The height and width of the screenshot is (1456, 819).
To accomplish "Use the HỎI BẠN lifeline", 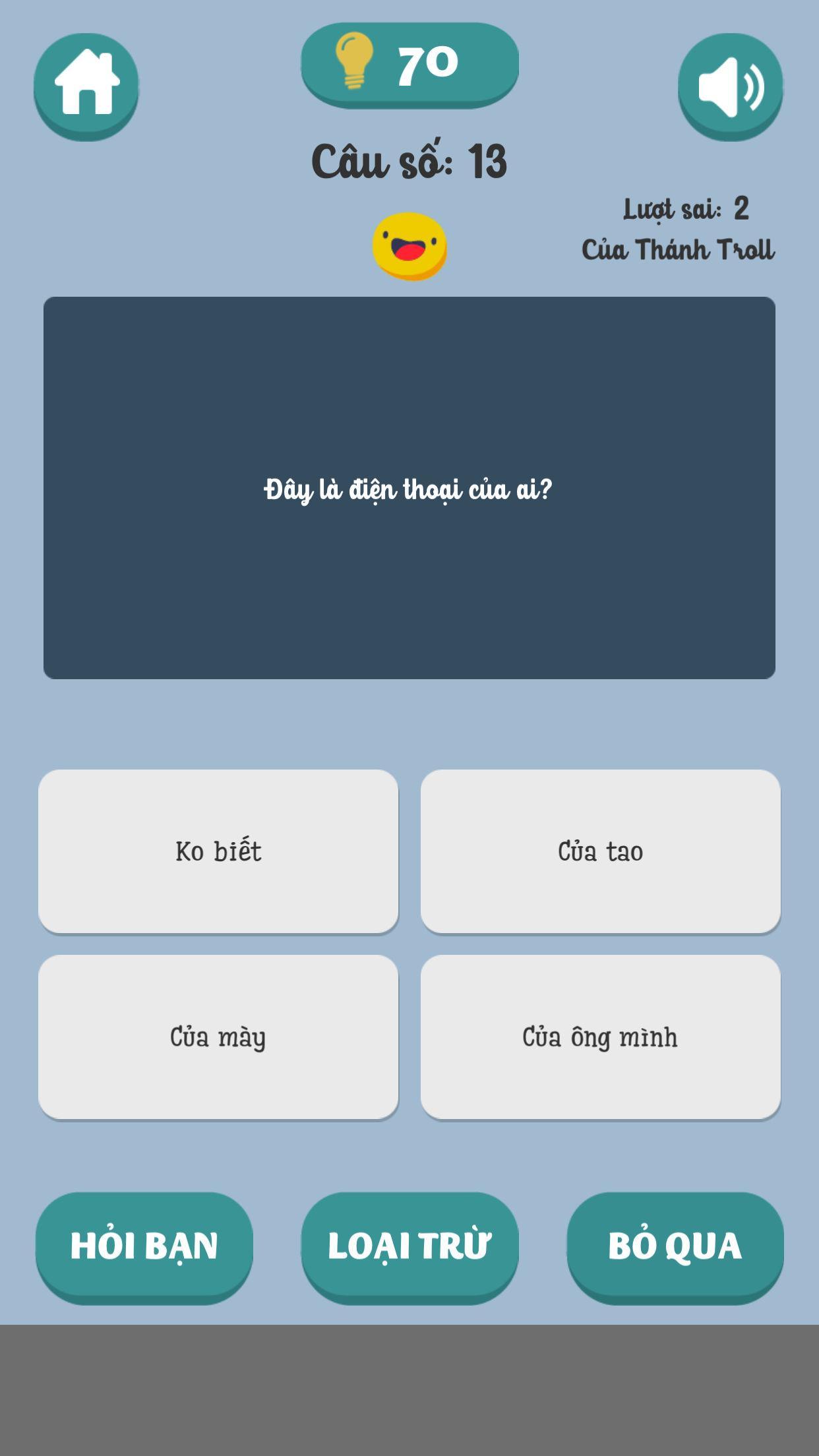I will pyautogui.click(x=144, y=1245).
